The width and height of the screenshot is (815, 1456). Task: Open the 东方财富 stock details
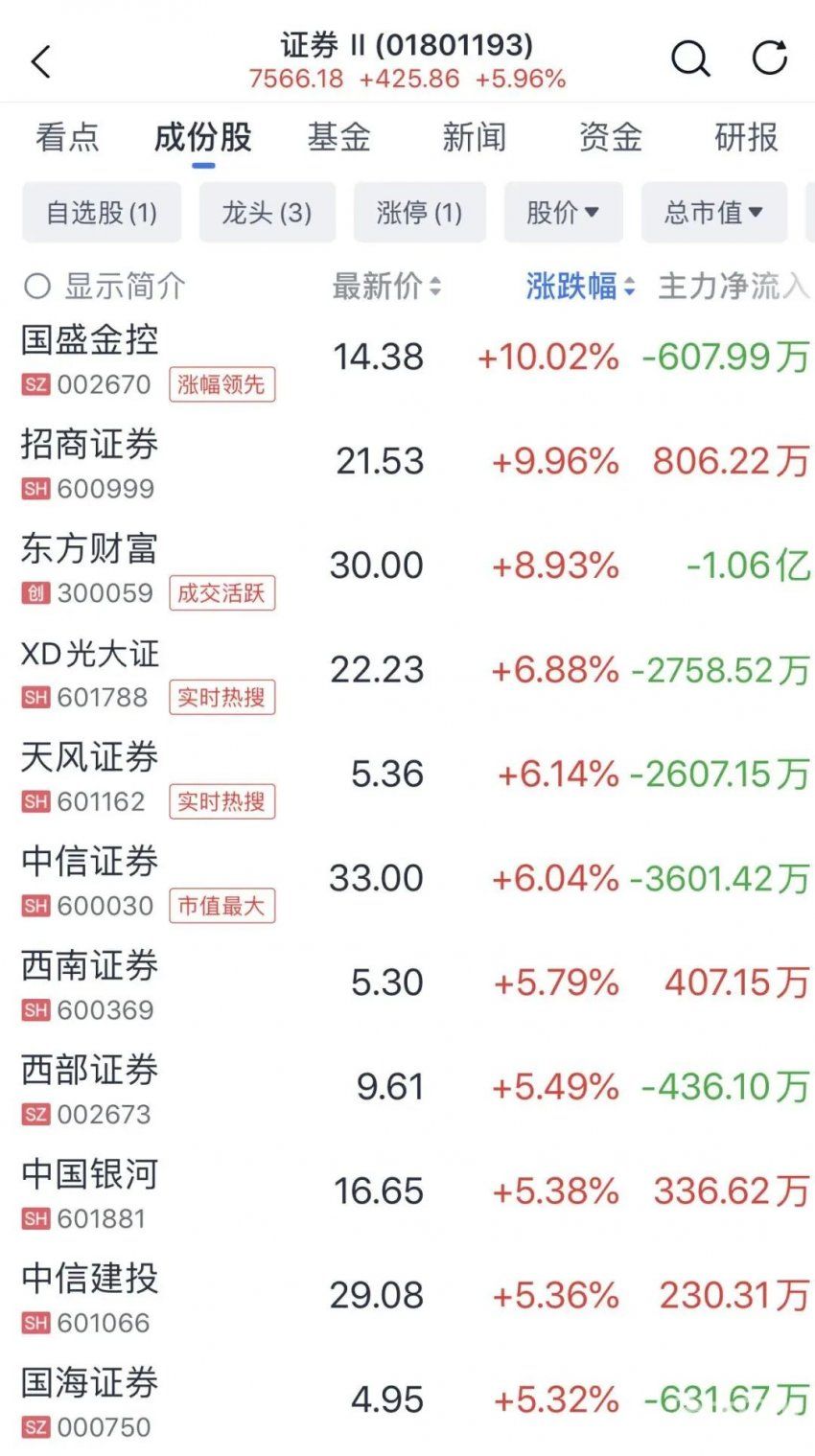[x=407, y=567]
